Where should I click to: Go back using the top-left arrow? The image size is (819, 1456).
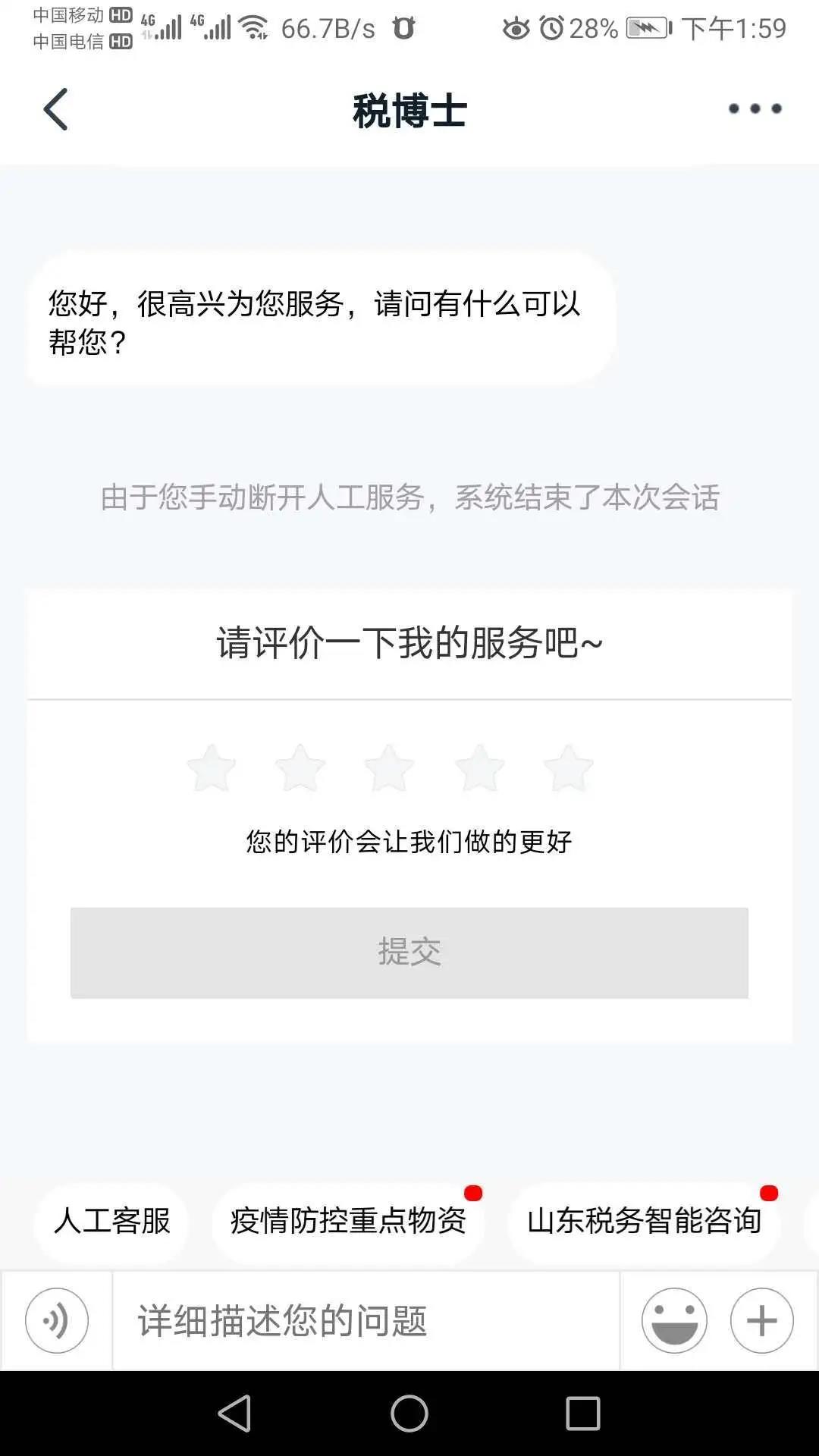55,109
